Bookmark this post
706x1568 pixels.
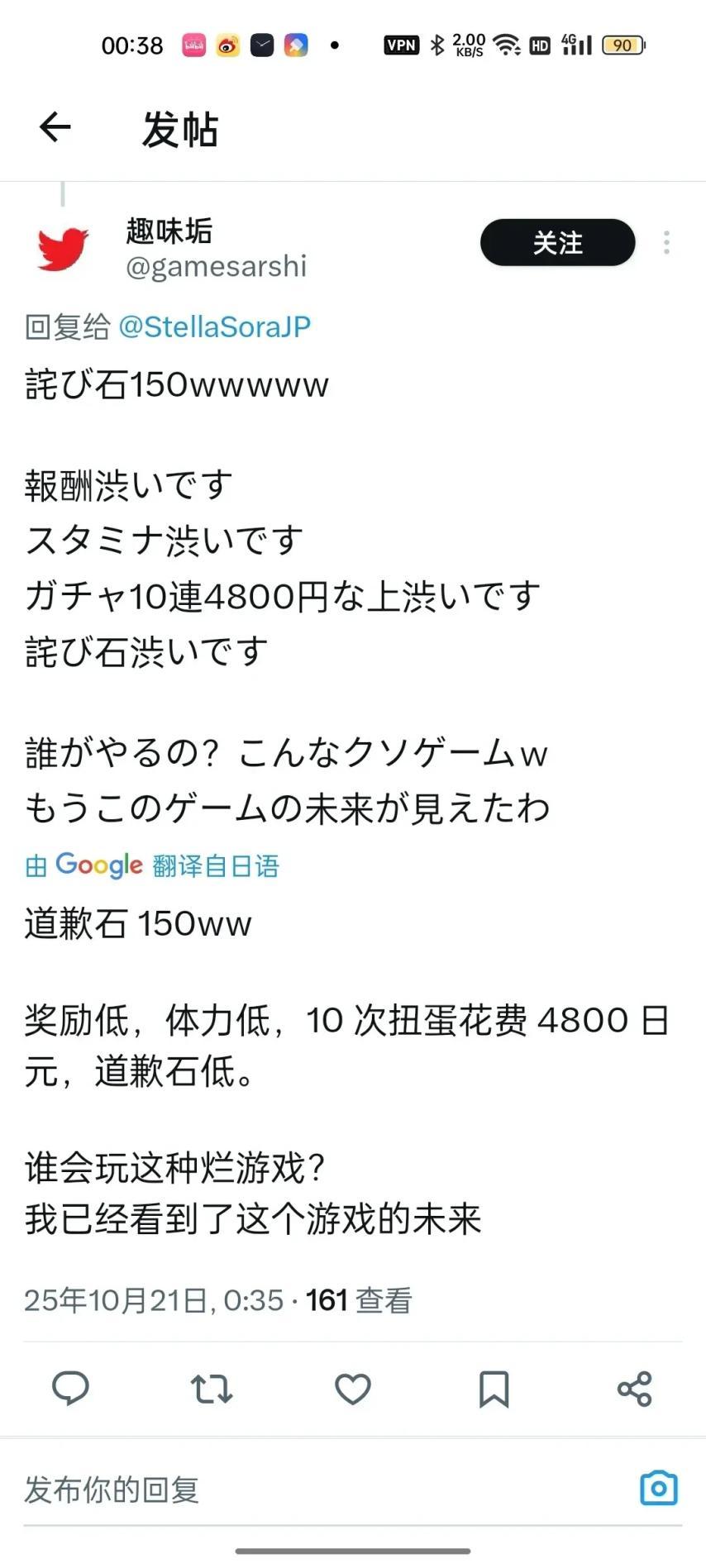point(494,1389)
